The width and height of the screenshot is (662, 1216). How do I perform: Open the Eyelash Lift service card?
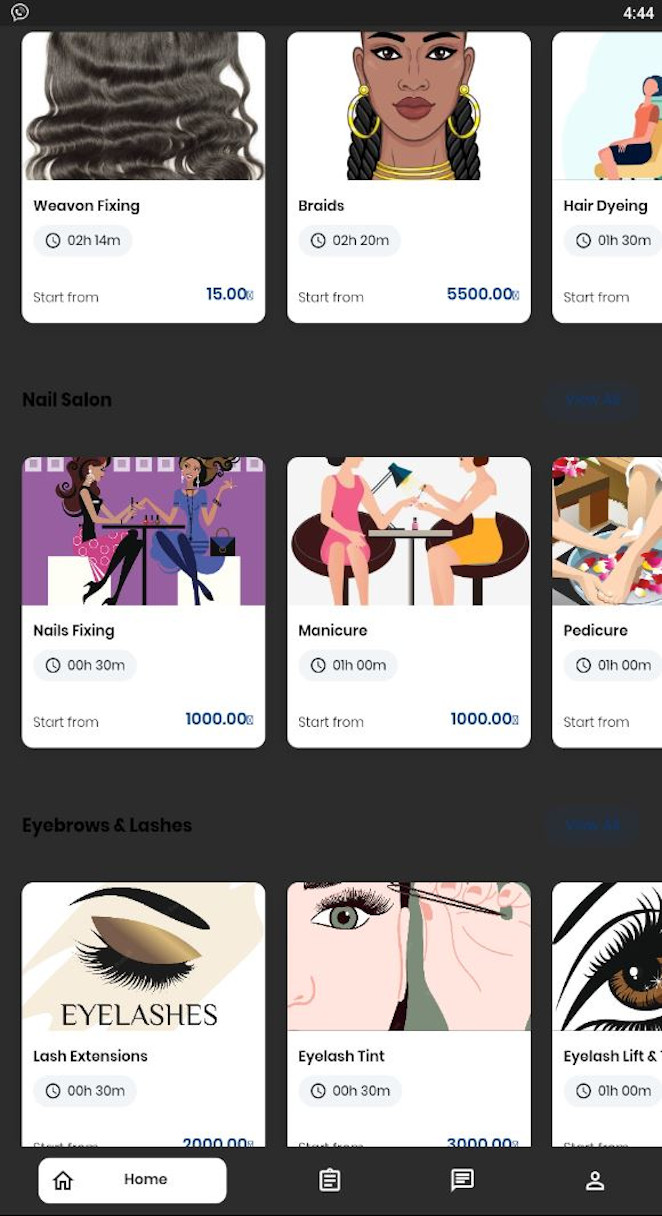607,1014
